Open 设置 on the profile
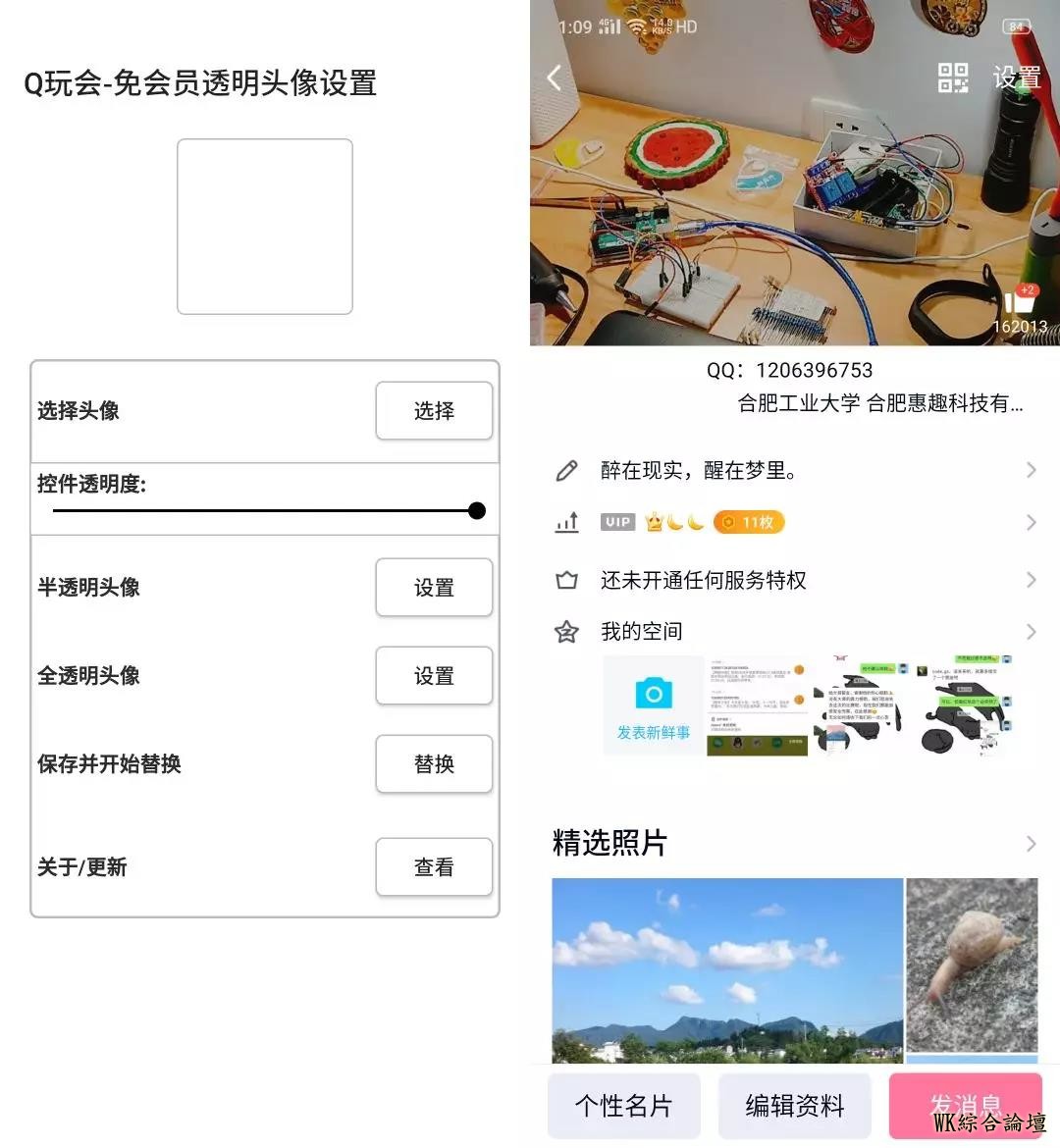1060x1148 pixels. click(1016, 78)
